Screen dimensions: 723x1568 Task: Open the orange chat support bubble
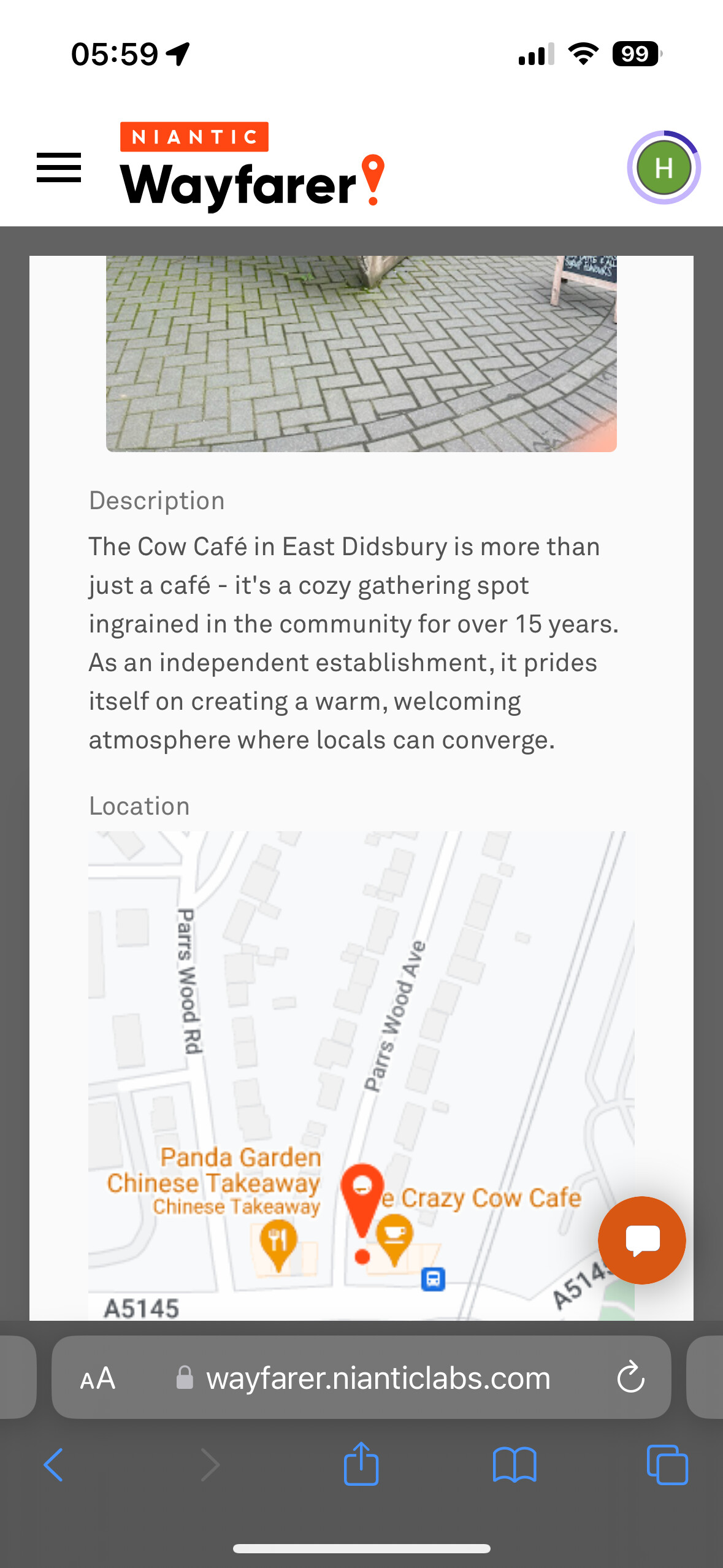tap(642, 1240)
